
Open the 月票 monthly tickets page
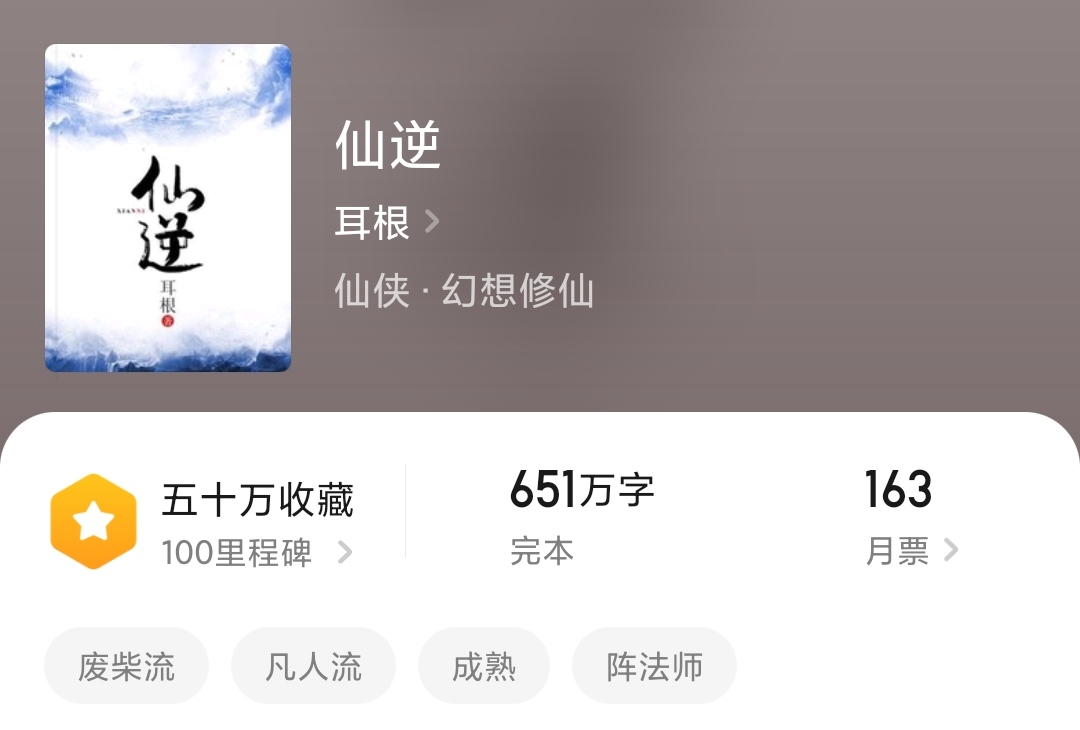coord(910,551)
